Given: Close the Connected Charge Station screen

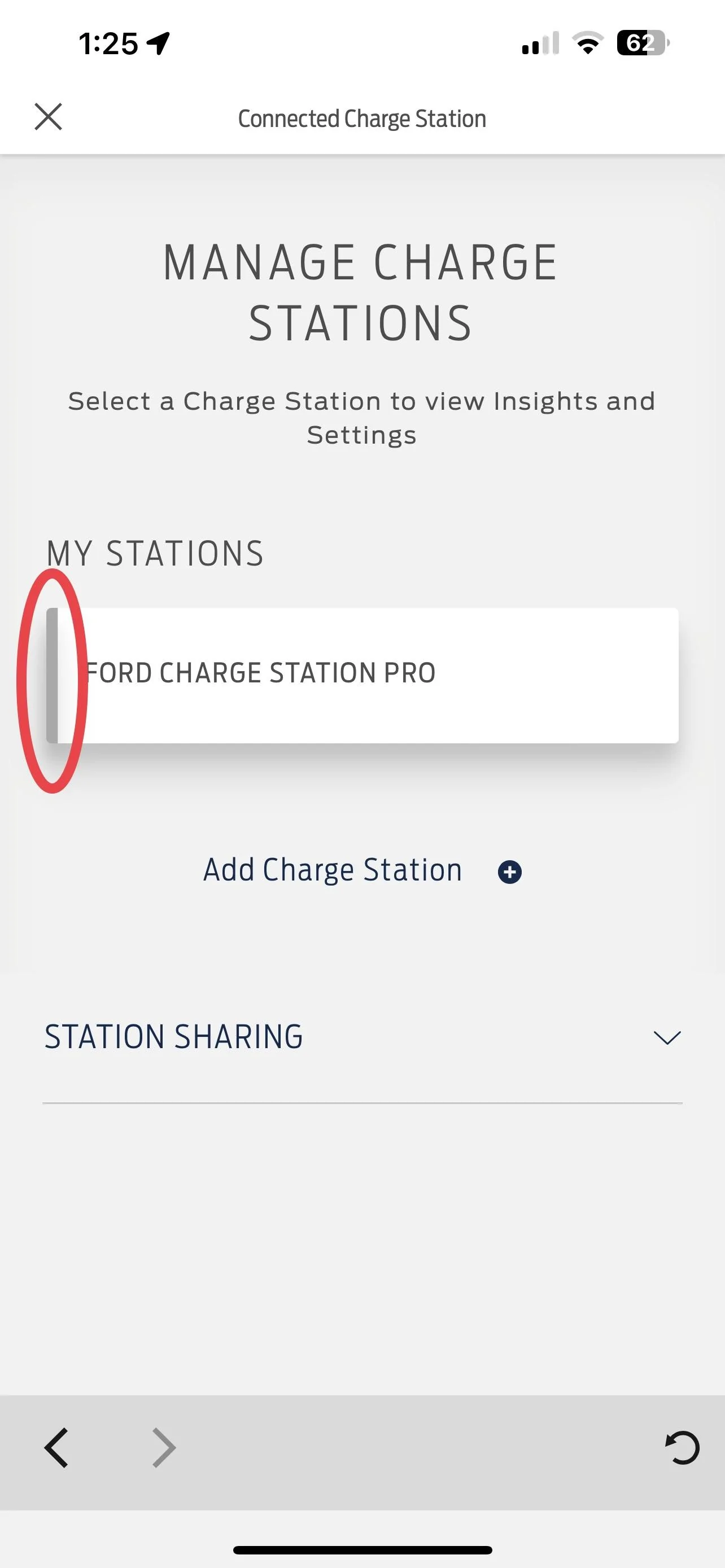Looking at the screenshot, I should coord(49,117).
